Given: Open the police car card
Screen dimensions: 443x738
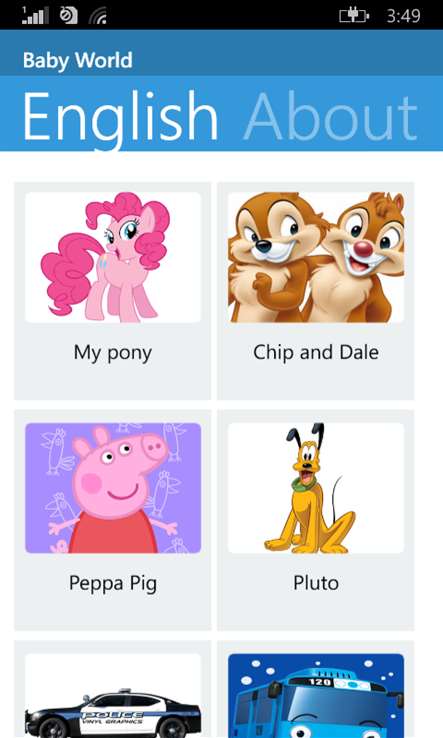Looking at the screenshot, I should [113, 690].
